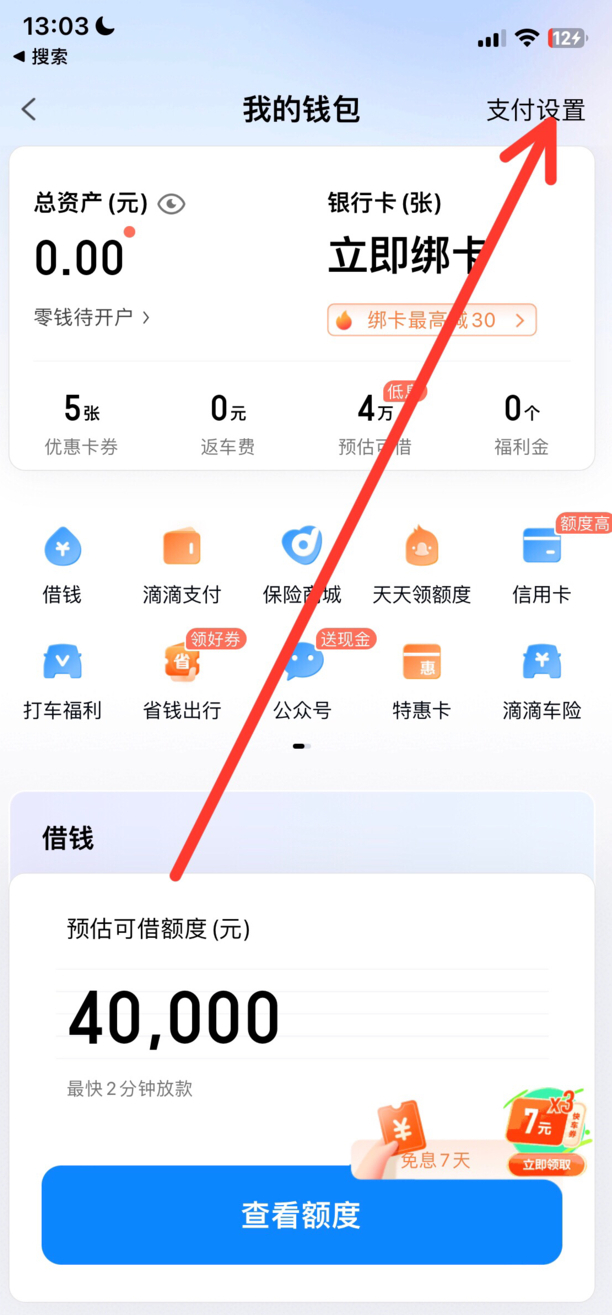Open 支付设置 payment settings
This screenshot has height=1315, width=612.
tap(535, 110)
